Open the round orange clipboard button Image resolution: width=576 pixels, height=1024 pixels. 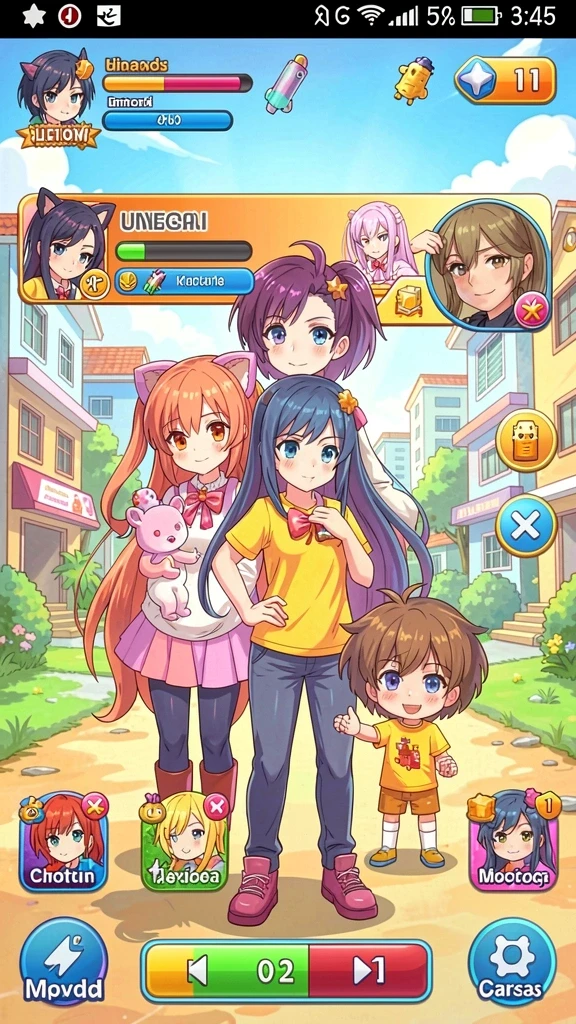click(526, 440)
